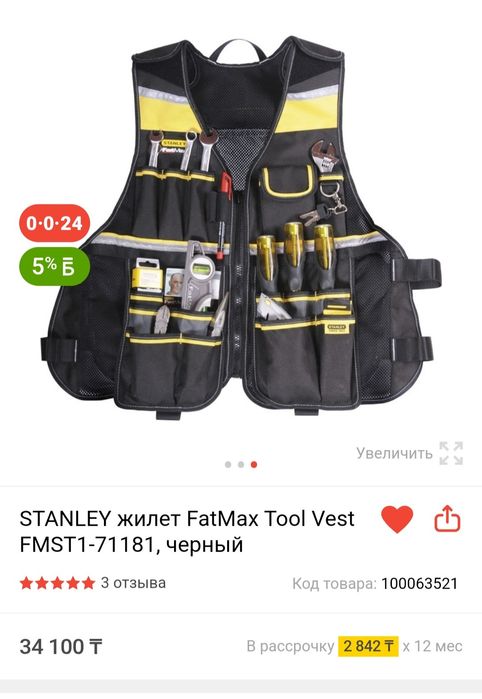Tap the 5% Б bonus badge
Screen dimensions: 482x699
click(x=54, y=267)
